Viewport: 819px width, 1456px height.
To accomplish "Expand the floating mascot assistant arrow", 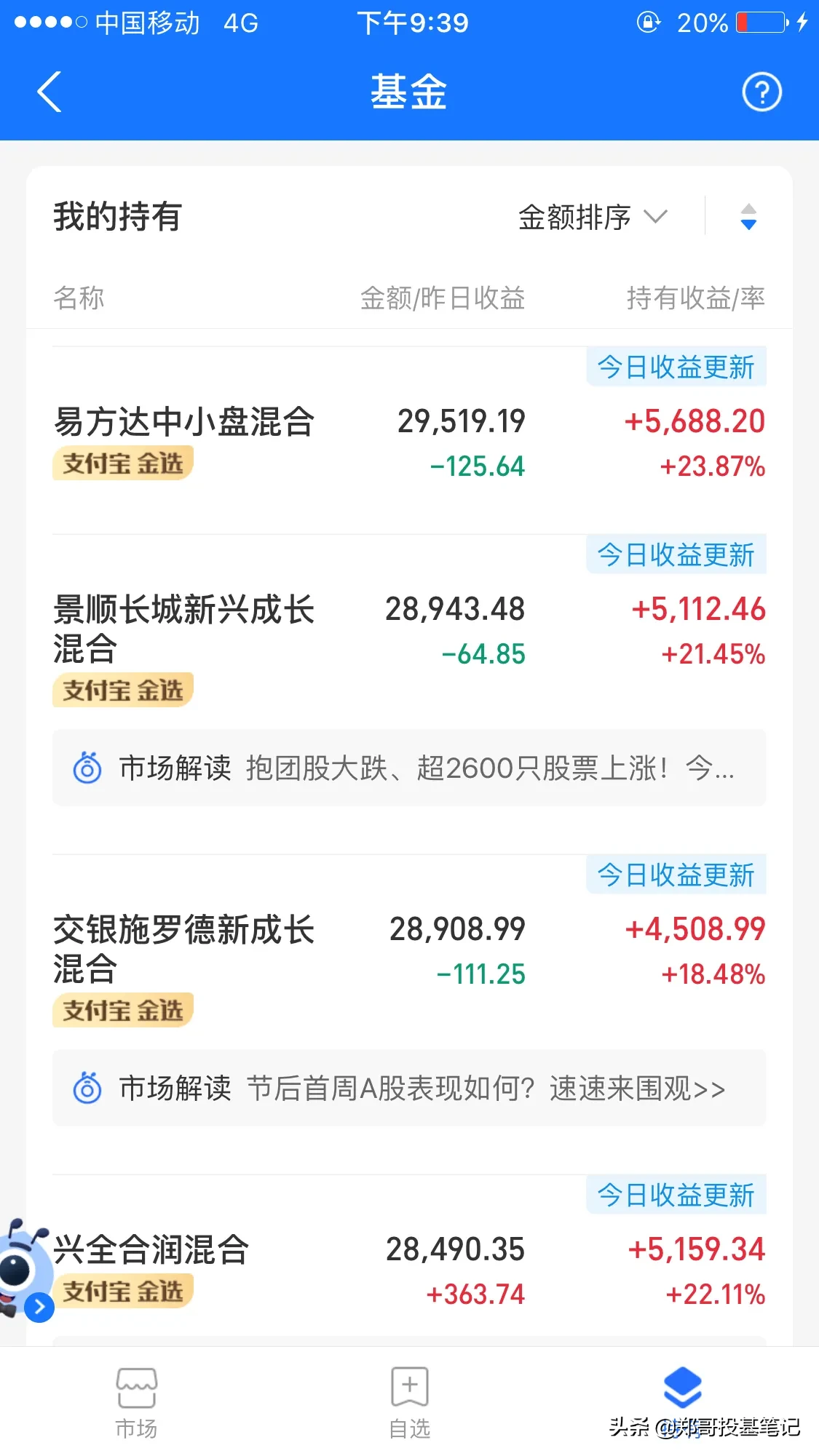I will 39,1307.
